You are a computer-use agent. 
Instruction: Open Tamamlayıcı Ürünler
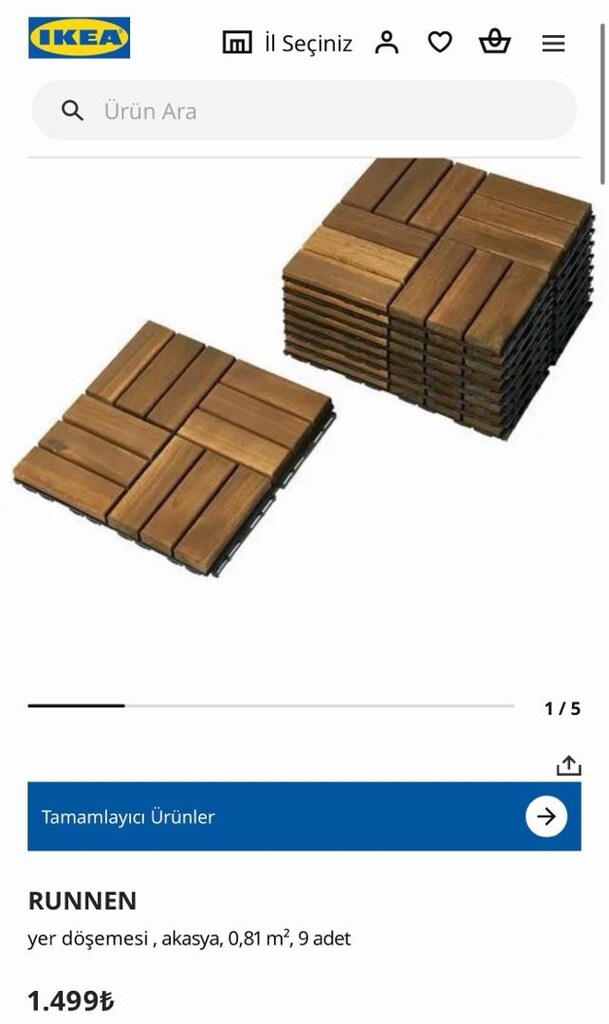[x=304, y=816]
